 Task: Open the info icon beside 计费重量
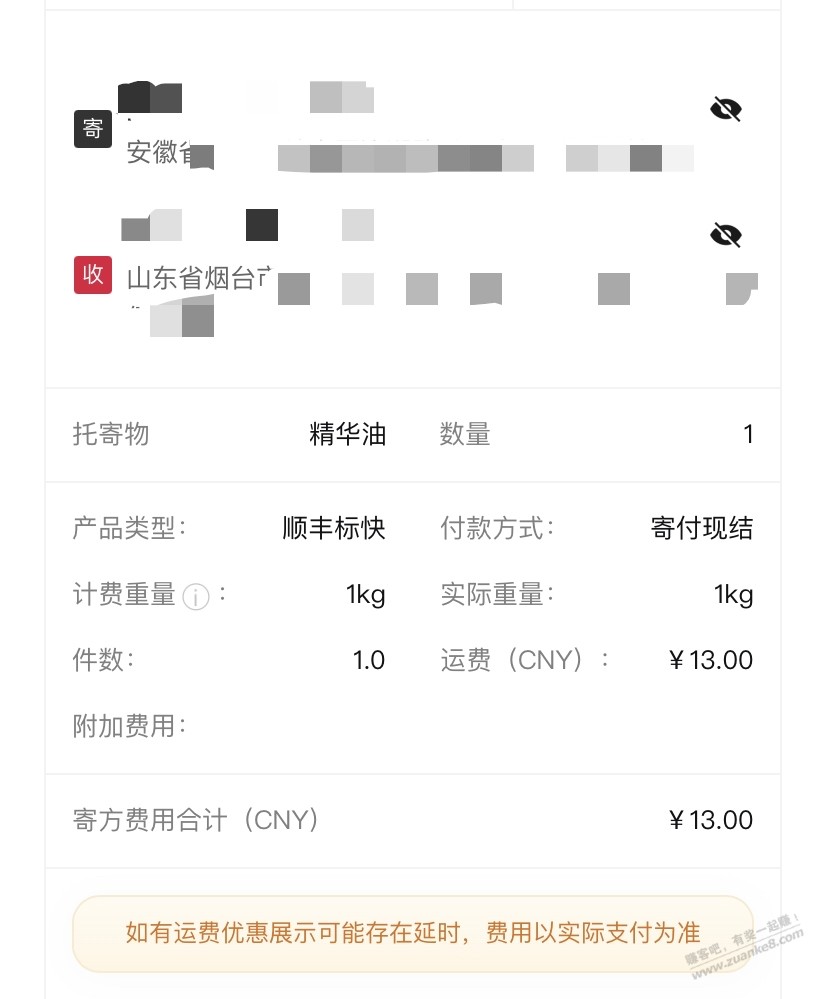pos(196,597)
